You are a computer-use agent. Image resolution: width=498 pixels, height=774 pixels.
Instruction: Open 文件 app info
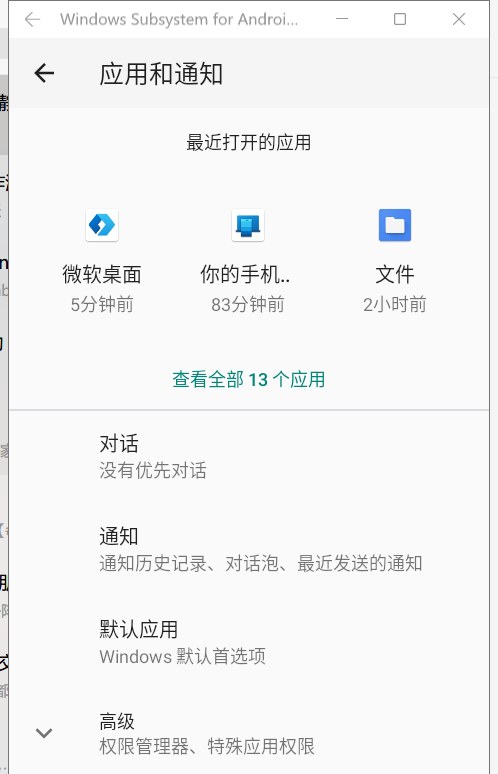tap(395, 262)
